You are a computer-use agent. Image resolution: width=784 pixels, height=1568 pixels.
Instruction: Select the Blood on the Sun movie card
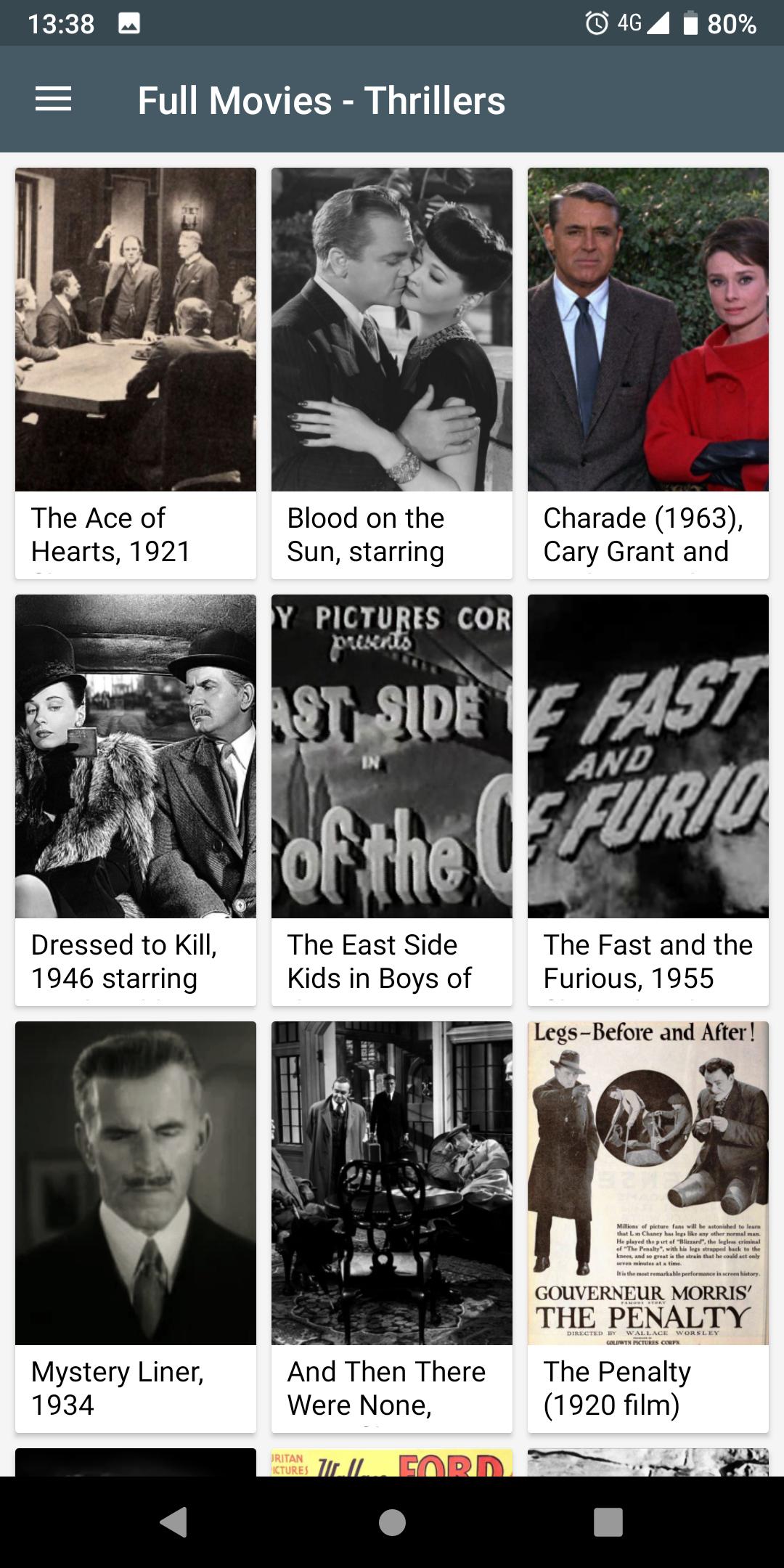(x=392, y=372)
